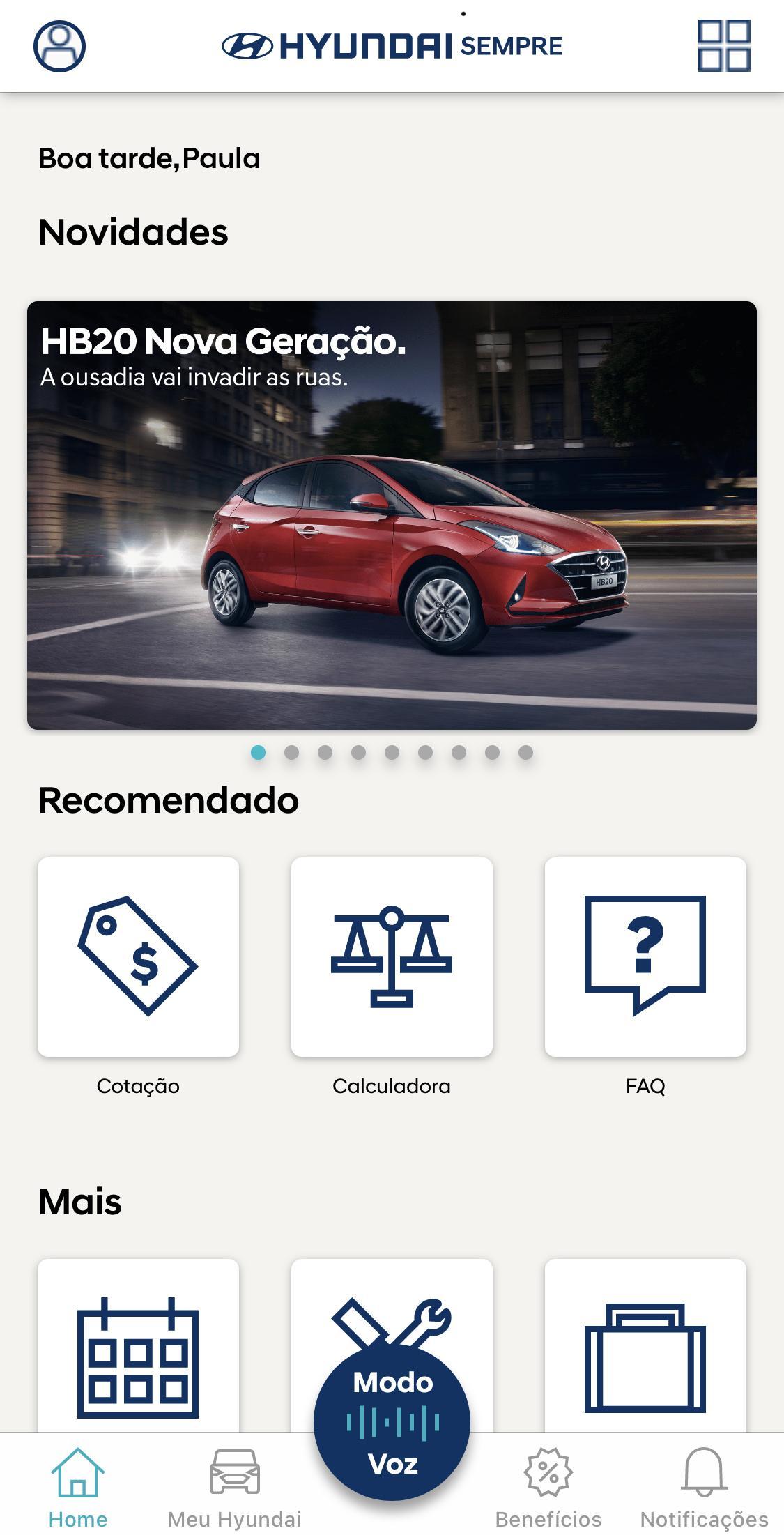Click the Cotação label
Image resolution: width=784 pixels, height=1535 pixels.
coord(138,1085)
